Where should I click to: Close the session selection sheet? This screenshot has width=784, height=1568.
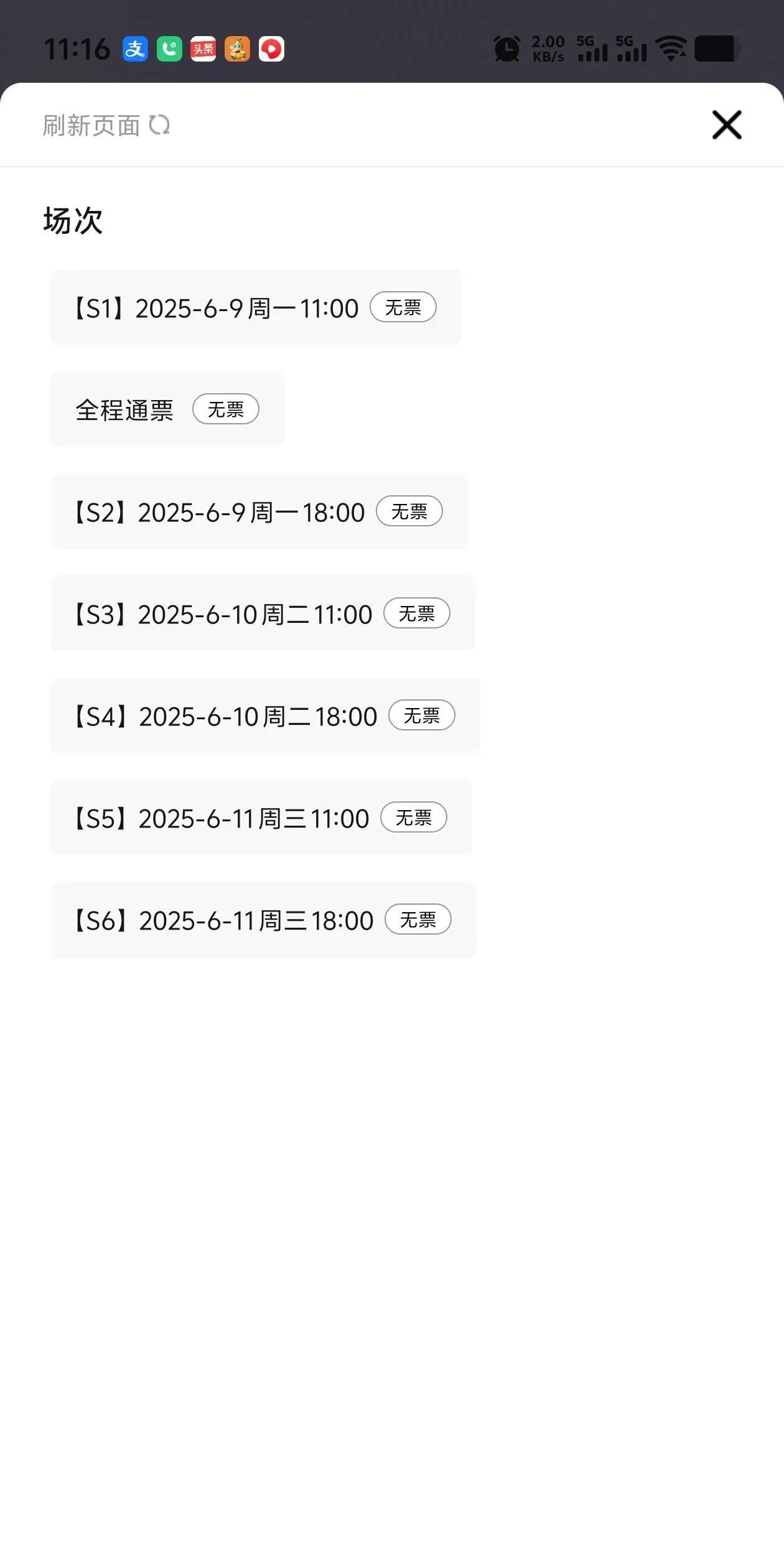726,125
